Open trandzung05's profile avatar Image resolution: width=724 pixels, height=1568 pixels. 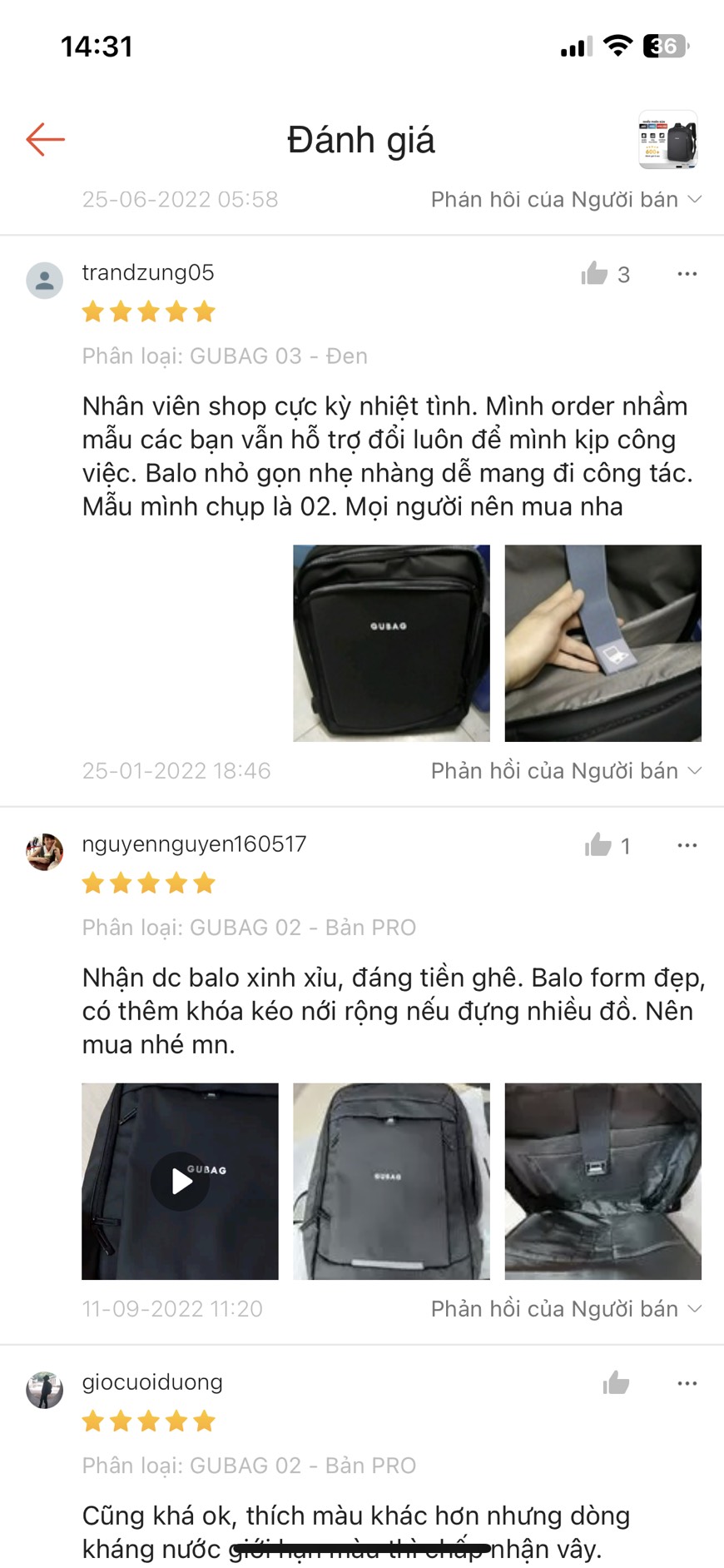coord(45,281)
